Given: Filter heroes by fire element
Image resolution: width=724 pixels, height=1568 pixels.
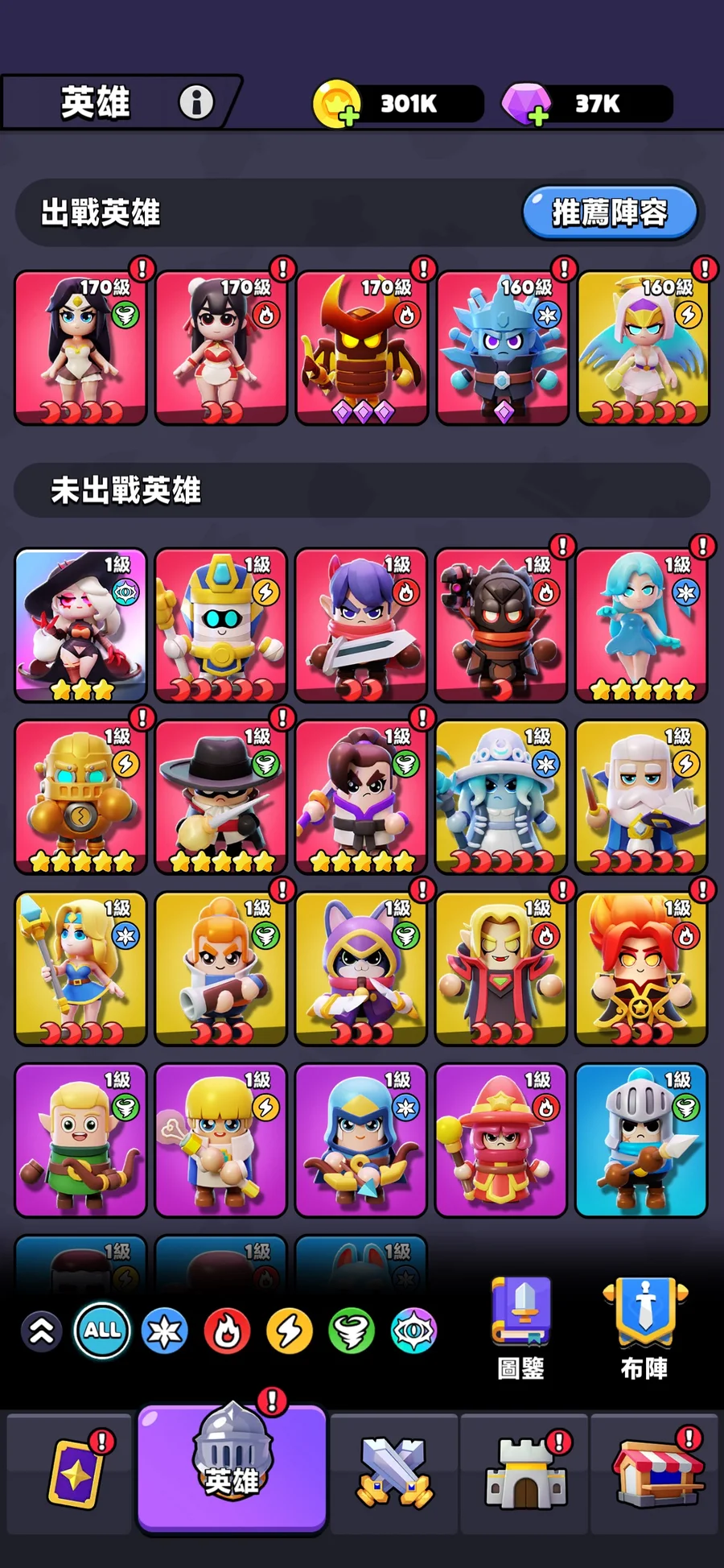Looking at the screenshot, I should point(227,1331).
